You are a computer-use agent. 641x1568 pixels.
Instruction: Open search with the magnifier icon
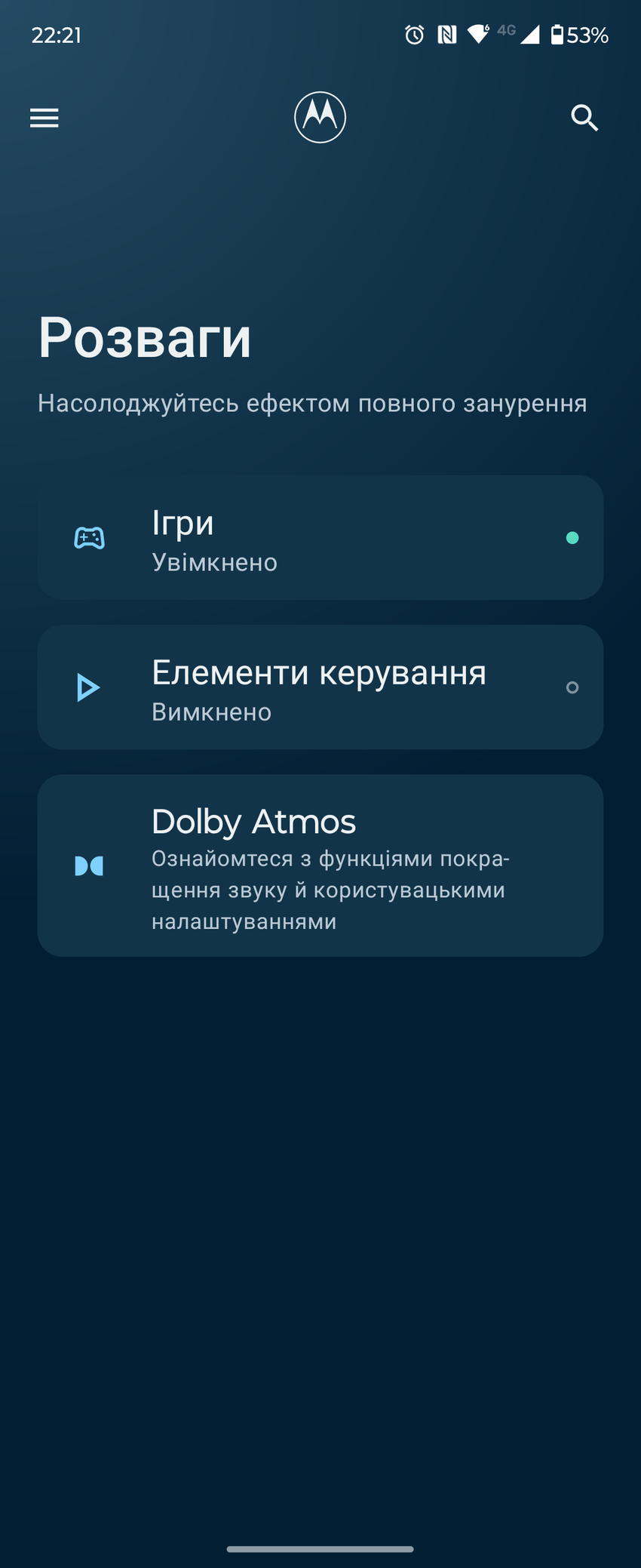(x=584, y=118)
